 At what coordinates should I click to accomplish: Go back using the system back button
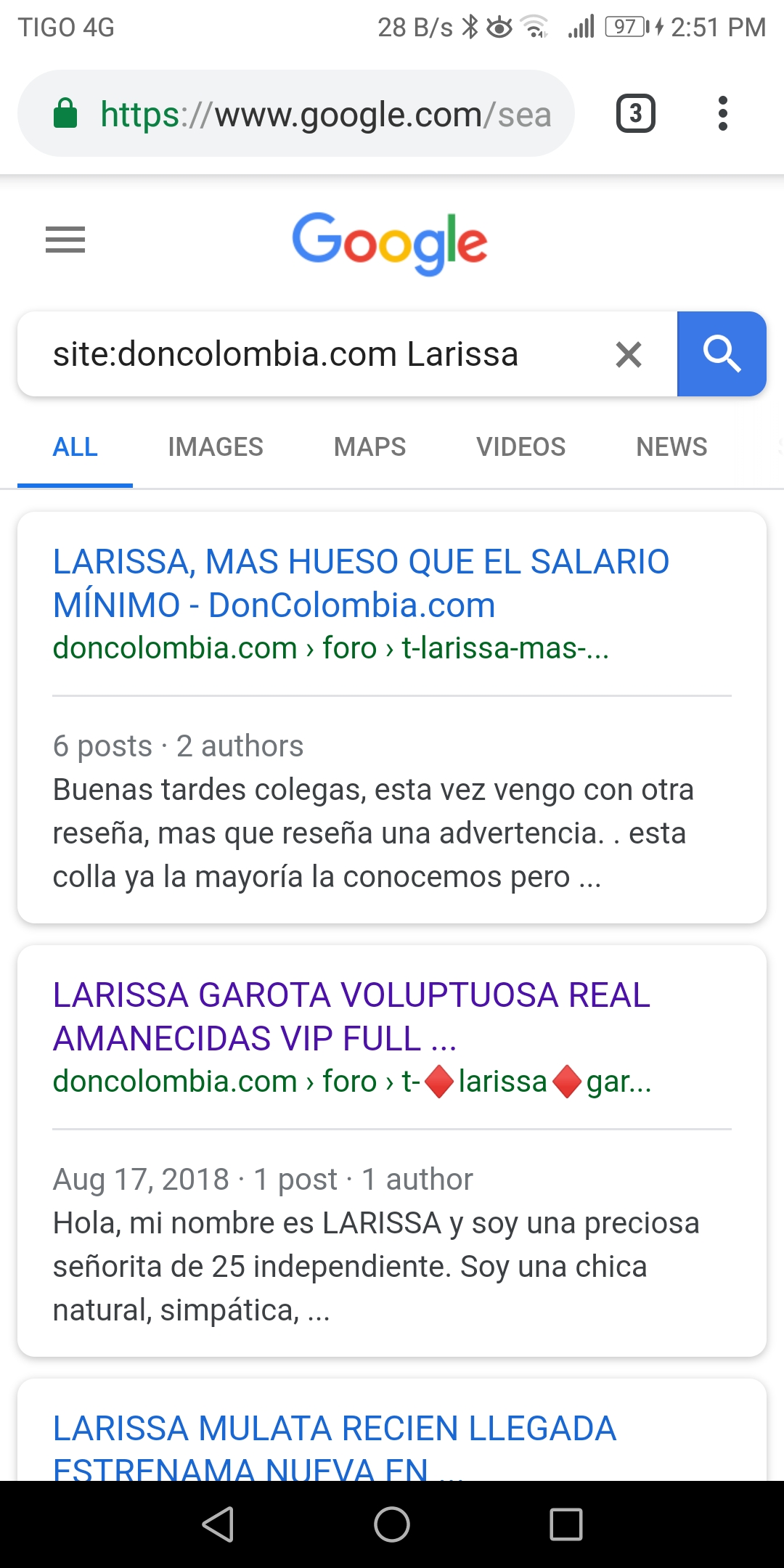point(218,1524)
